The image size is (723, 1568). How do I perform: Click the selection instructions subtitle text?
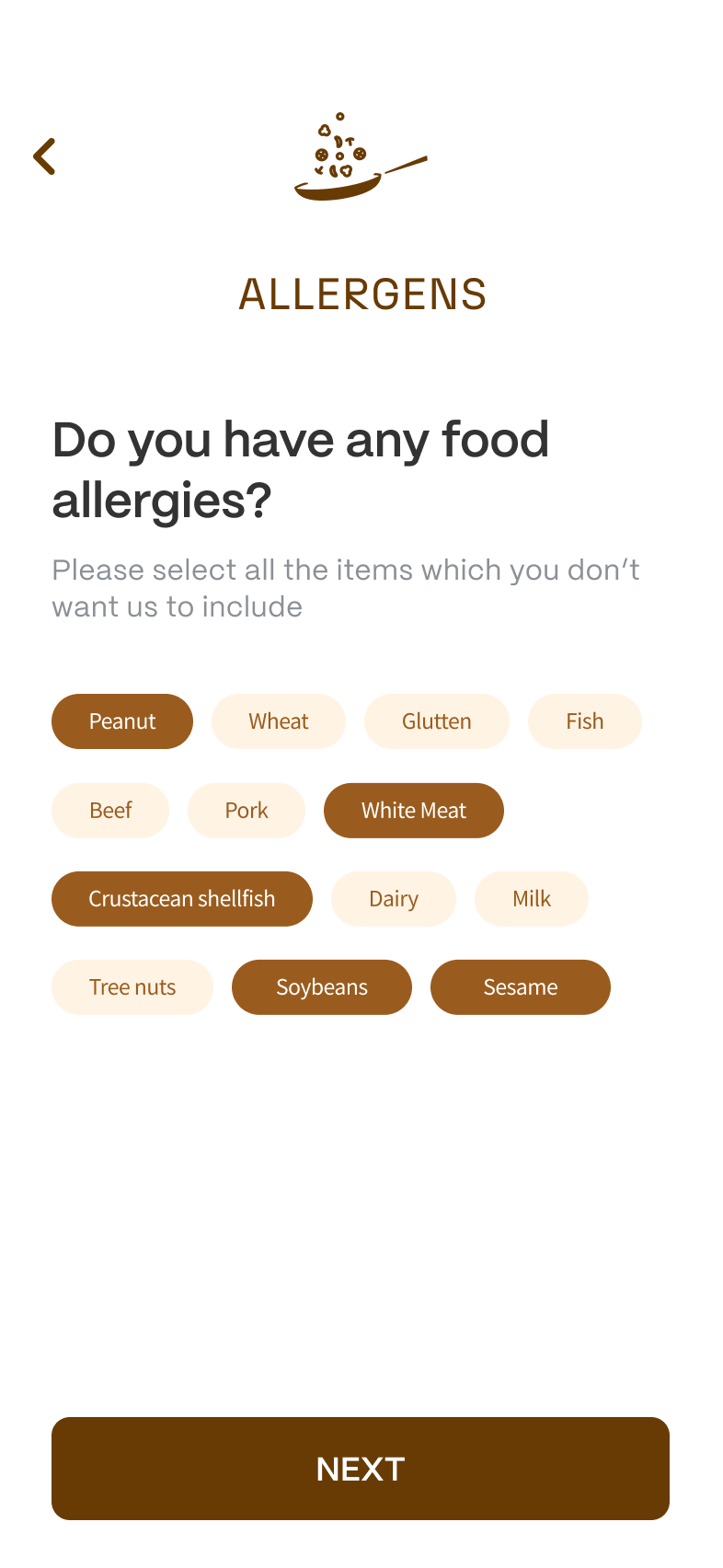pos(347,587)
